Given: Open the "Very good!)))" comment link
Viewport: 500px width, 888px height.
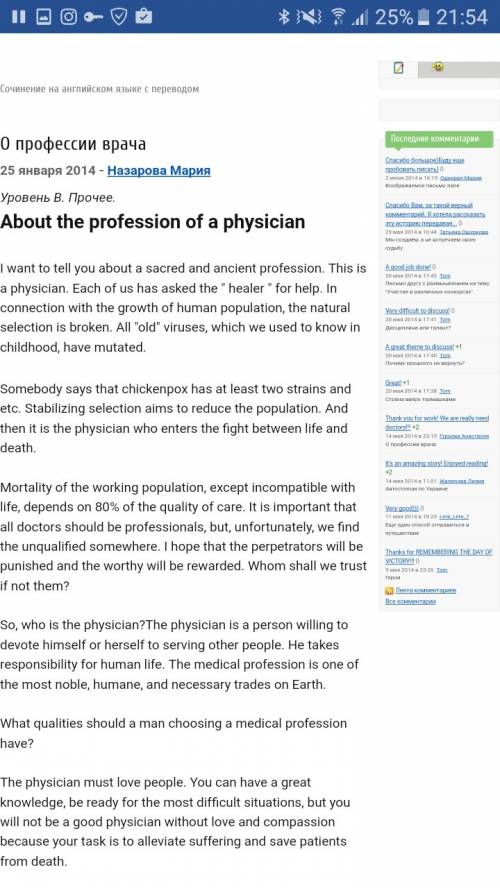Looking at the screenshot, I should [401, 509].
